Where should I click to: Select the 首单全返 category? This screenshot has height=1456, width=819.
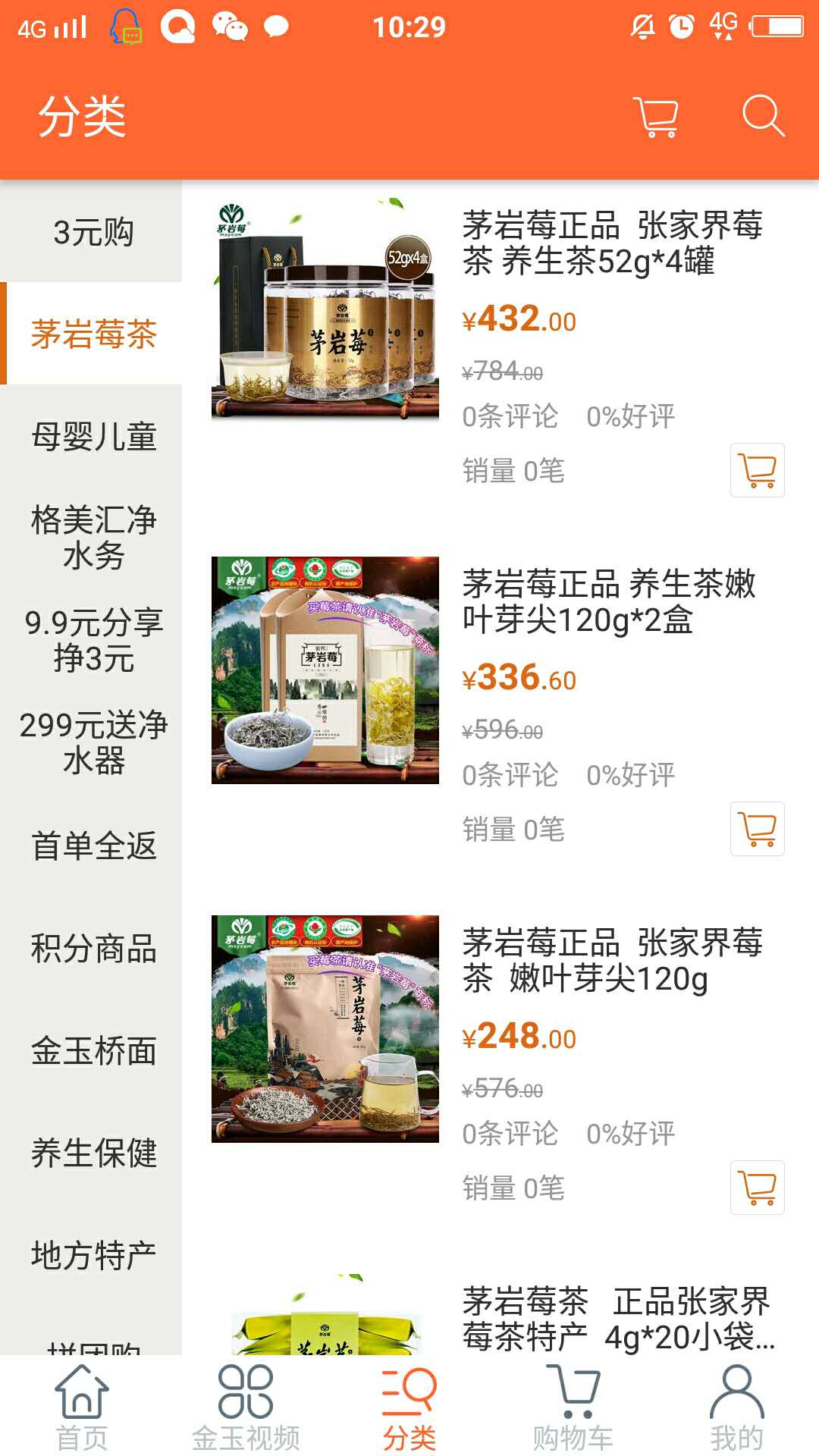click(93, 846)
